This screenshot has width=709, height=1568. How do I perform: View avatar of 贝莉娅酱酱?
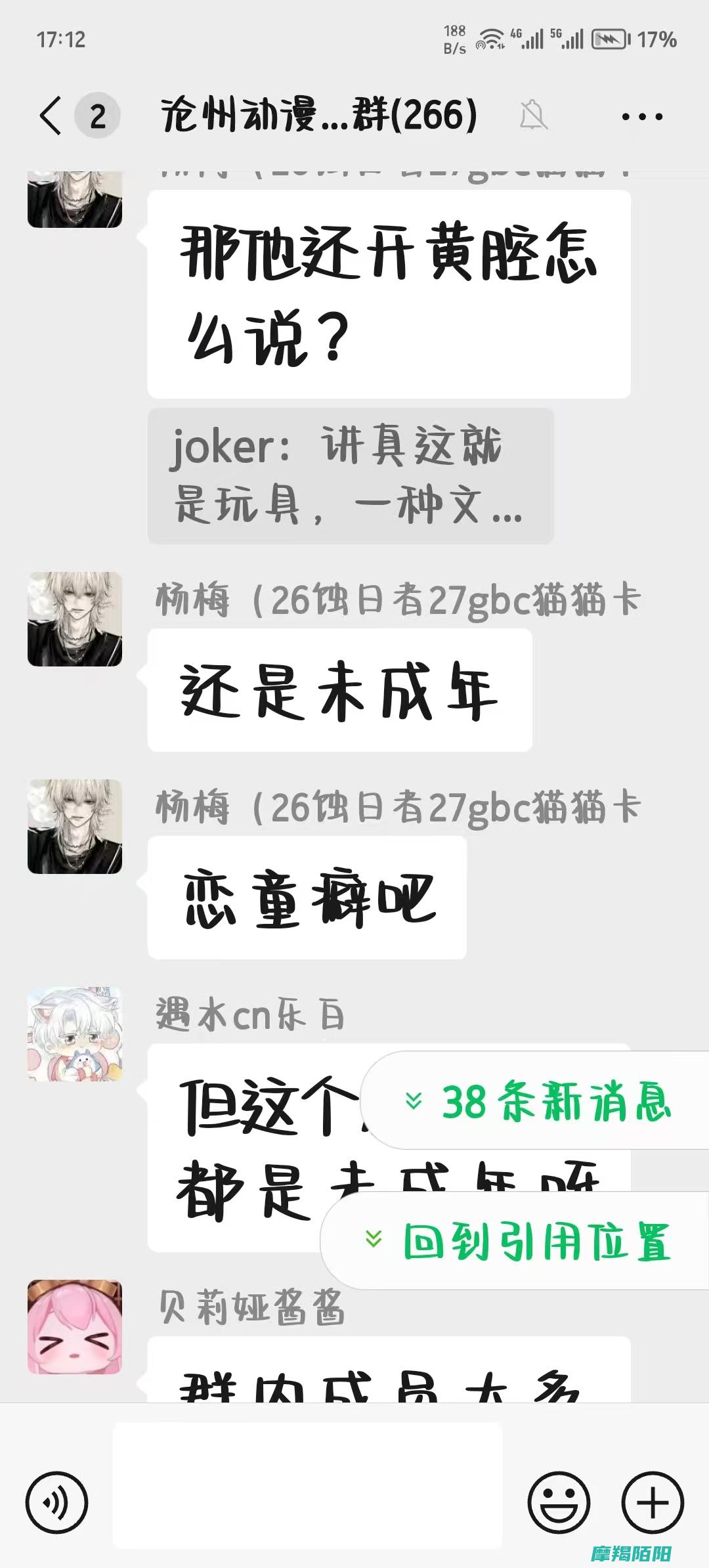(x=75, y=1327)
